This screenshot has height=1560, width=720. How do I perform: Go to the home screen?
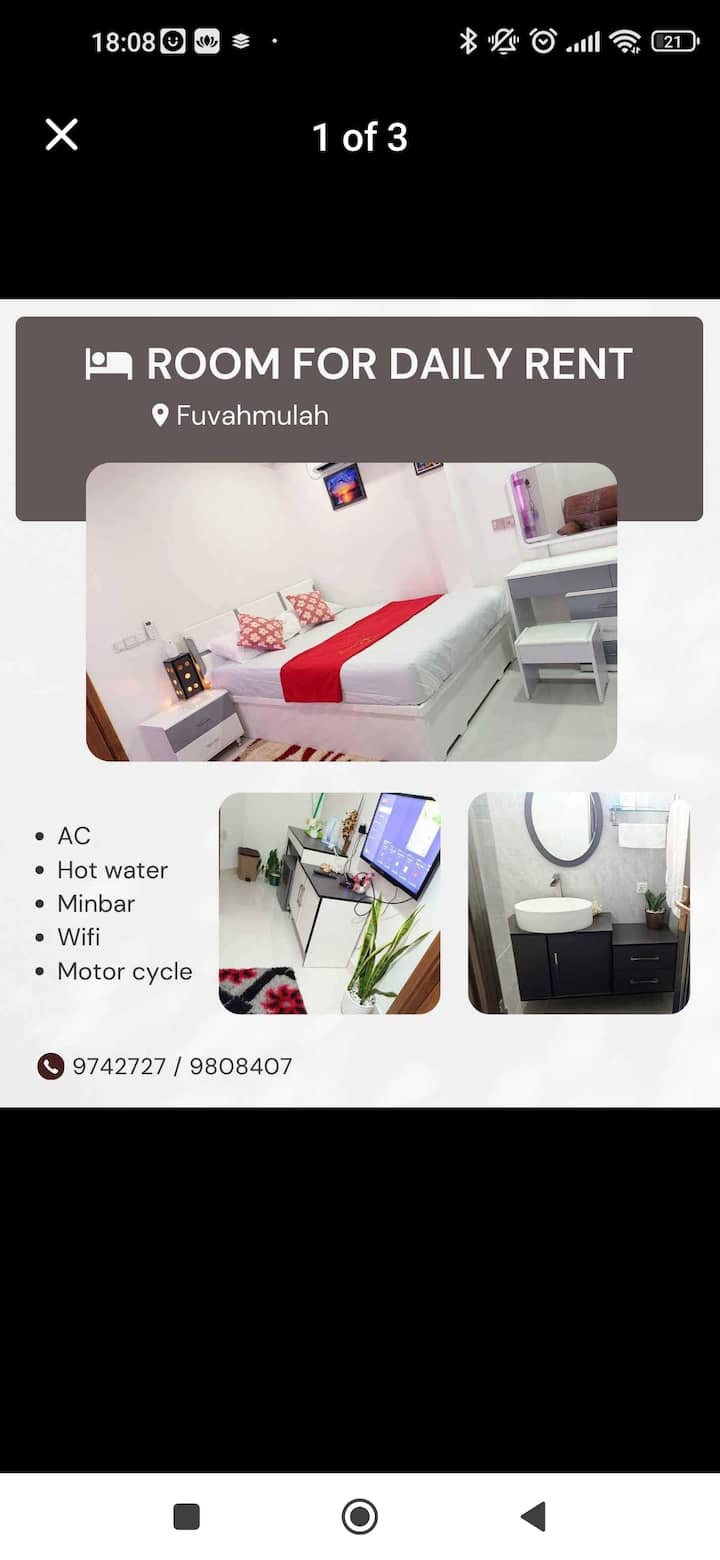pyautogui.click(x=360, y=1516)
